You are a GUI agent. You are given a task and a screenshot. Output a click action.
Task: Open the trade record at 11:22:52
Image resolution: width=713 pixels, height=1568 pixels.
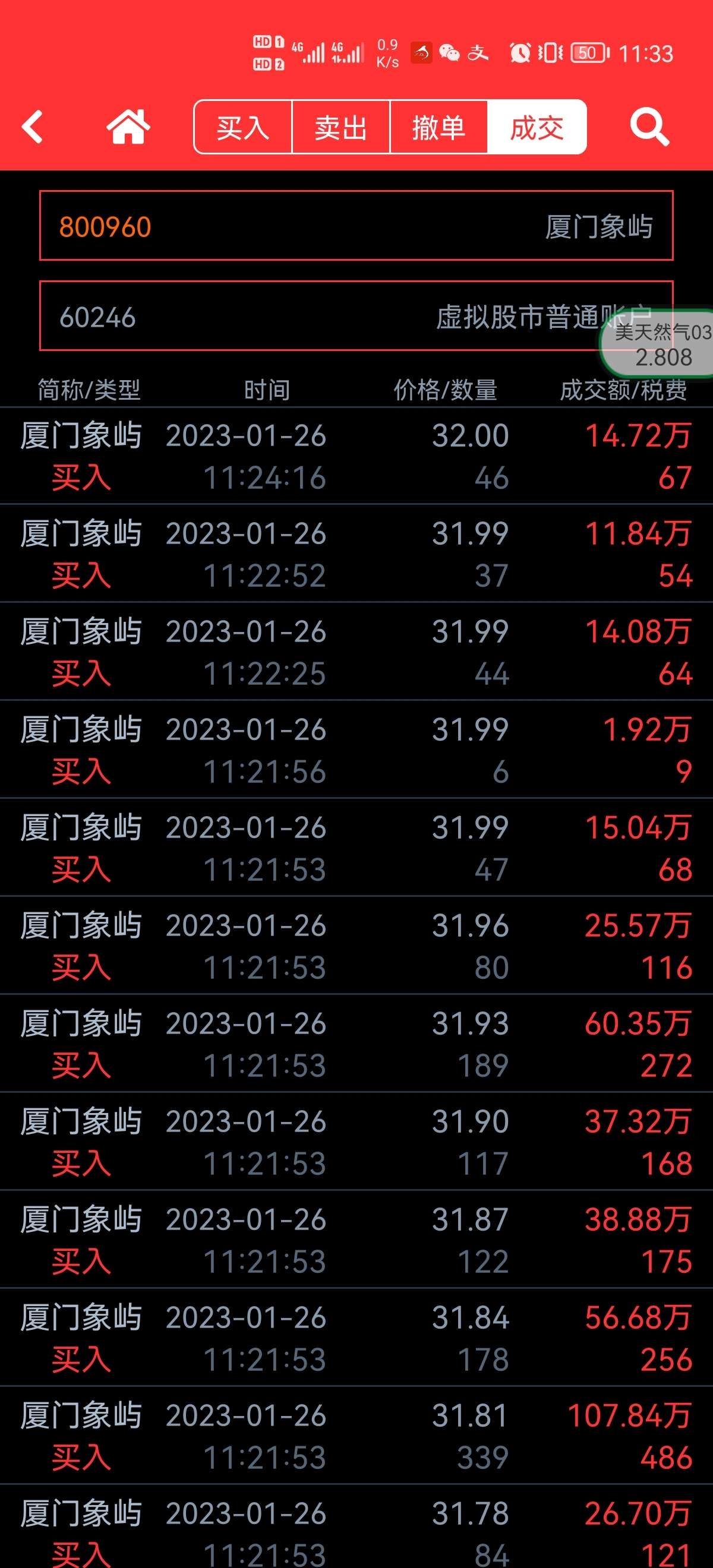(x=356, y=554)
